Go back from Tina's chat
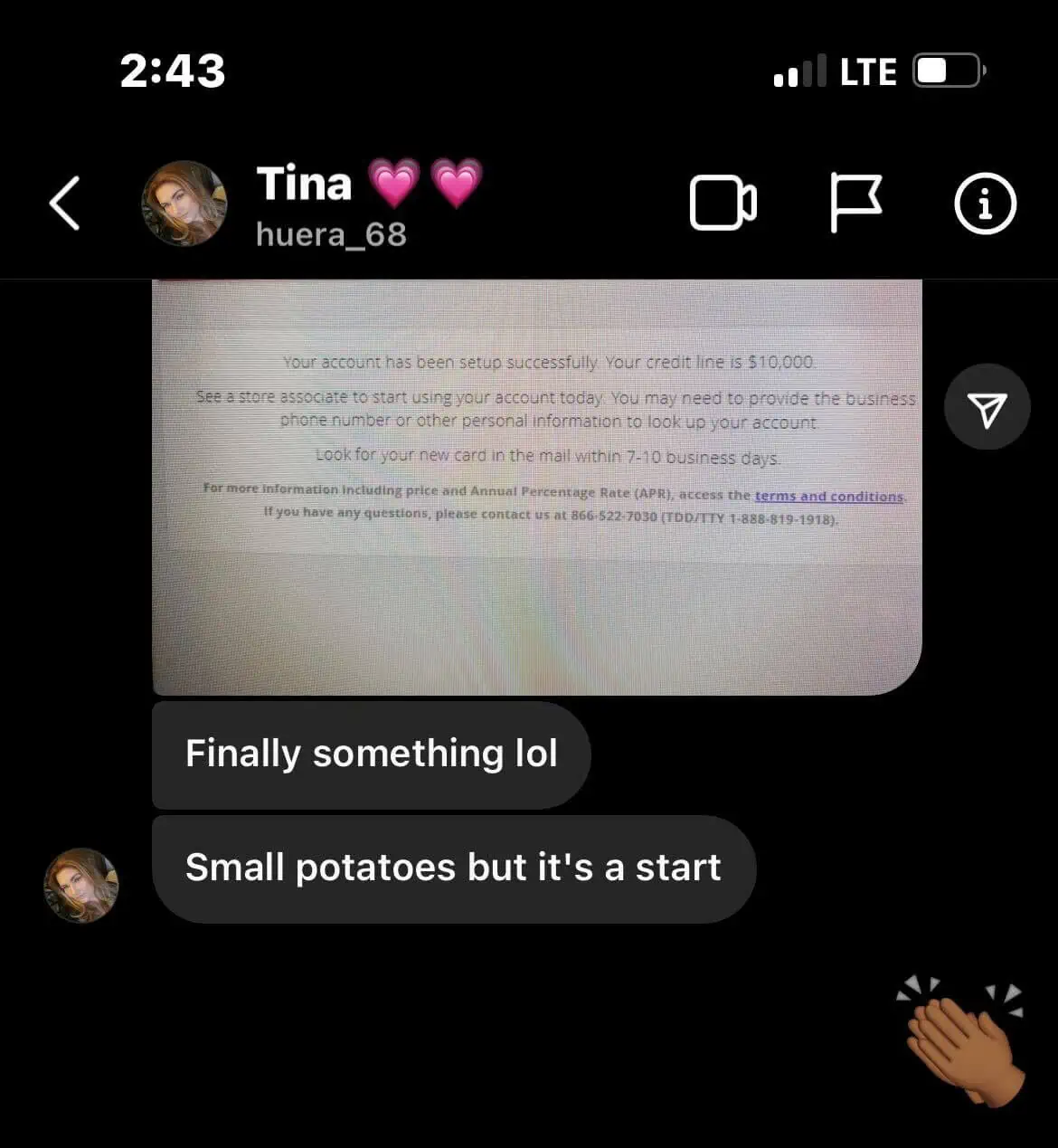The height and width of the screenshot is (1148, 1058). click(x=64, y=204)
